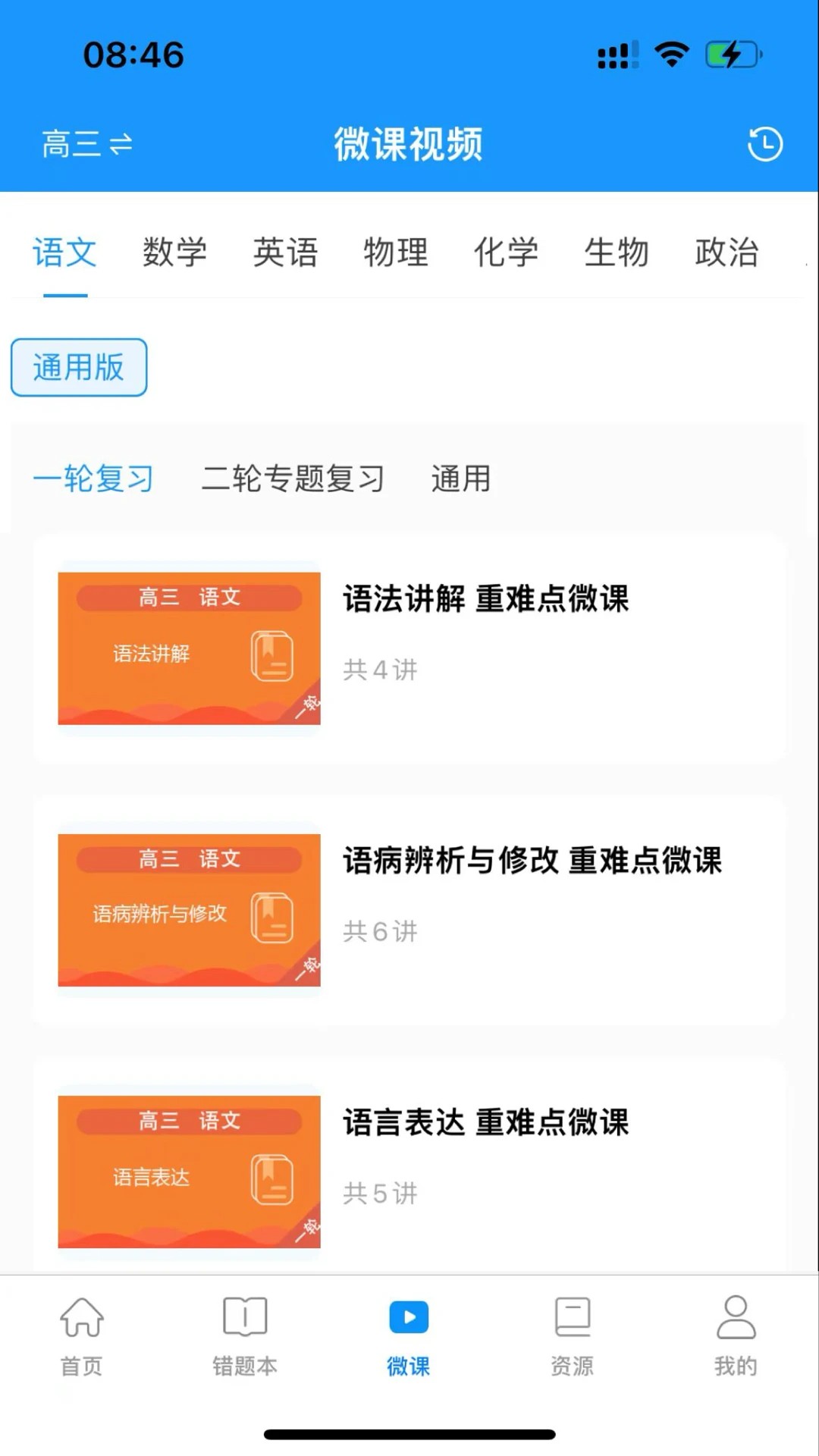Tap the Wi-Fi icon in the status bar
819x1456 pixels.
tap(670, 53)
